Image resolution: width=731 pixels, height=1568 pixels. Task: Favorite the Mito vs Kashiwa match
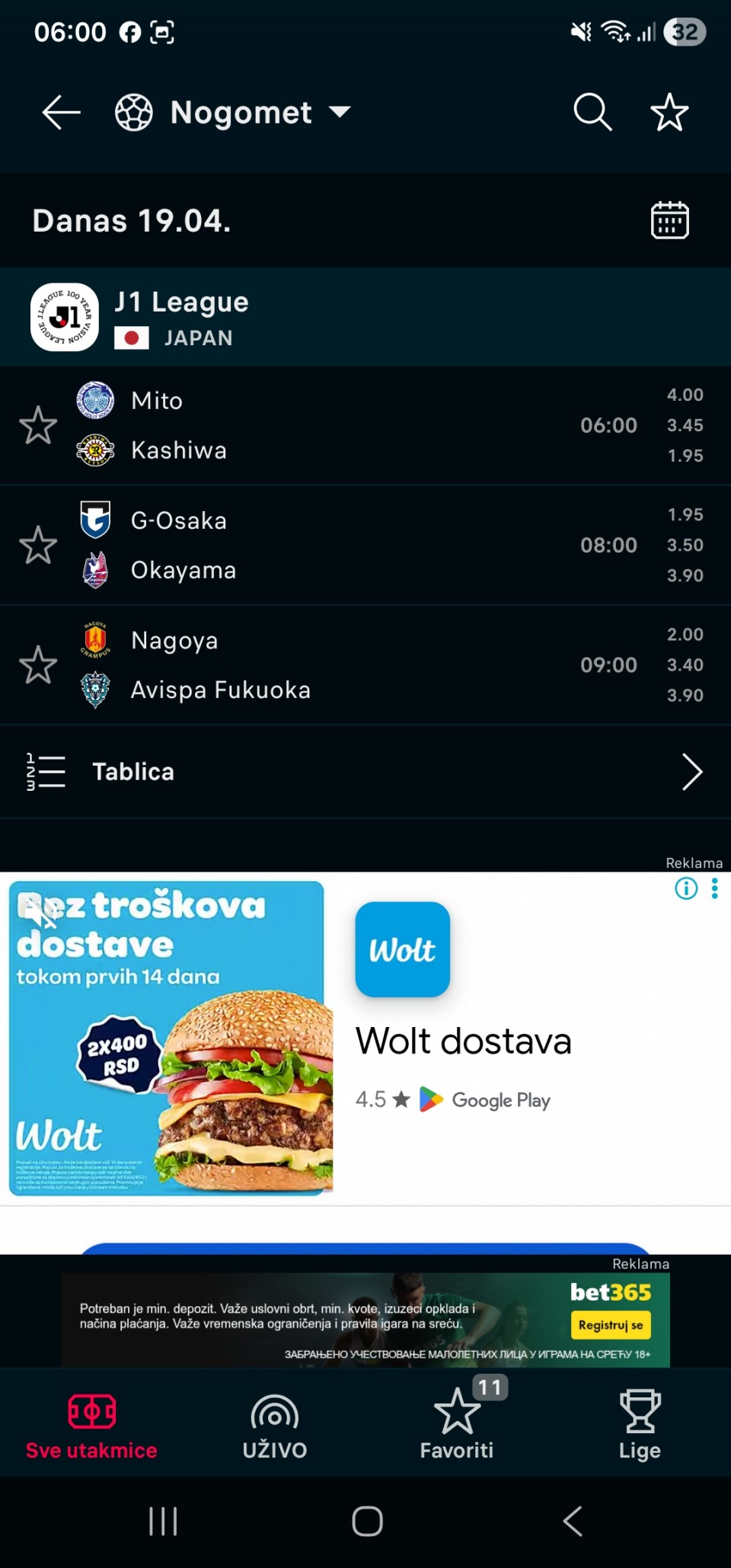tap(38, 425)
